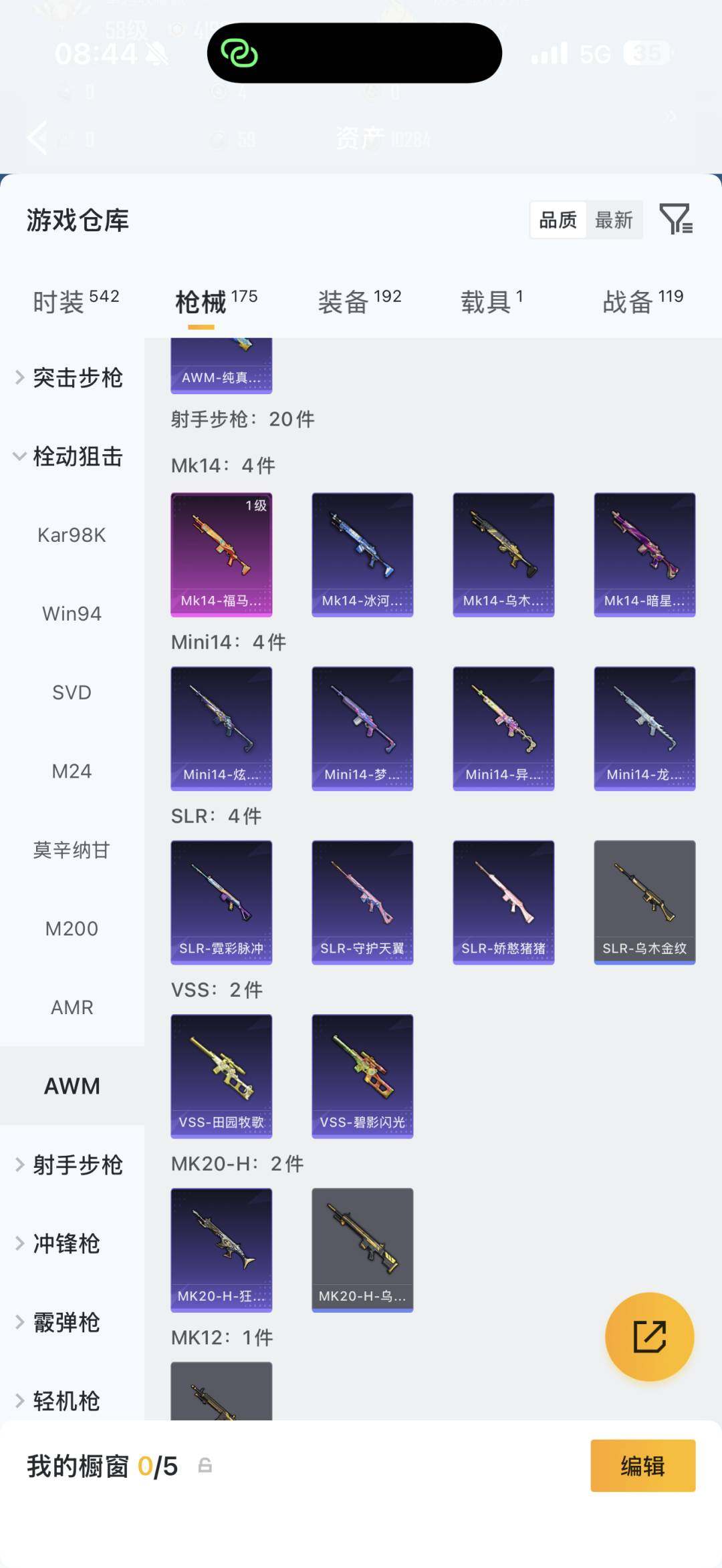The width and height of the screenshot is (722, 1568).
Task: Tap the orange share floating button
Action: tap(649, 1336)
